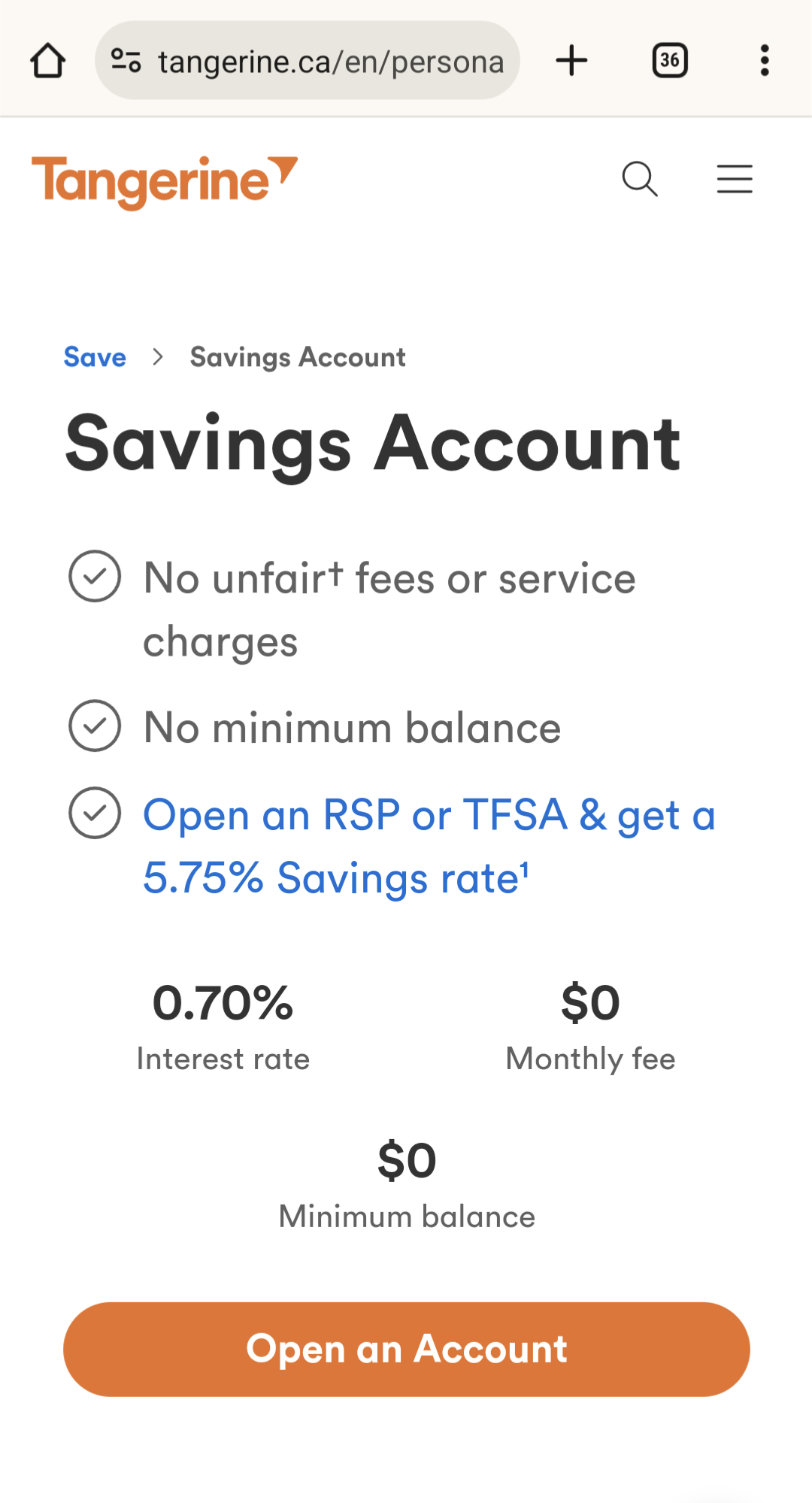Go to the Save breadcrumb link
The height and width of the screenshot is (1503, 812).
95,356
